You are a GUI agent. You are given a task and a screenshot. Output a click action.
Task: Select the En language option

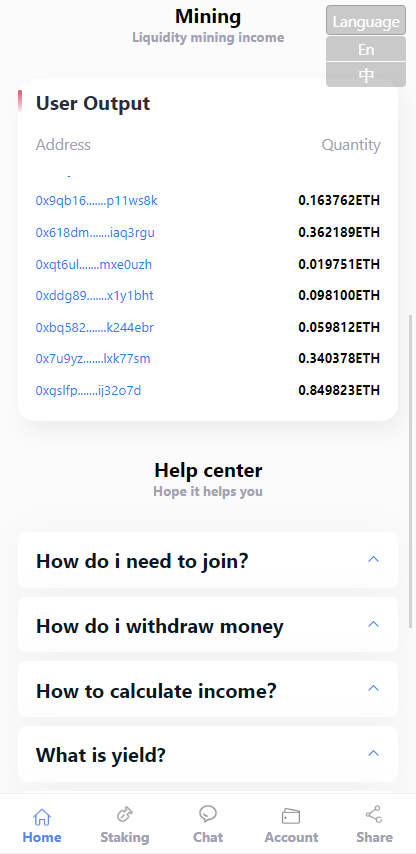[366, 49]
